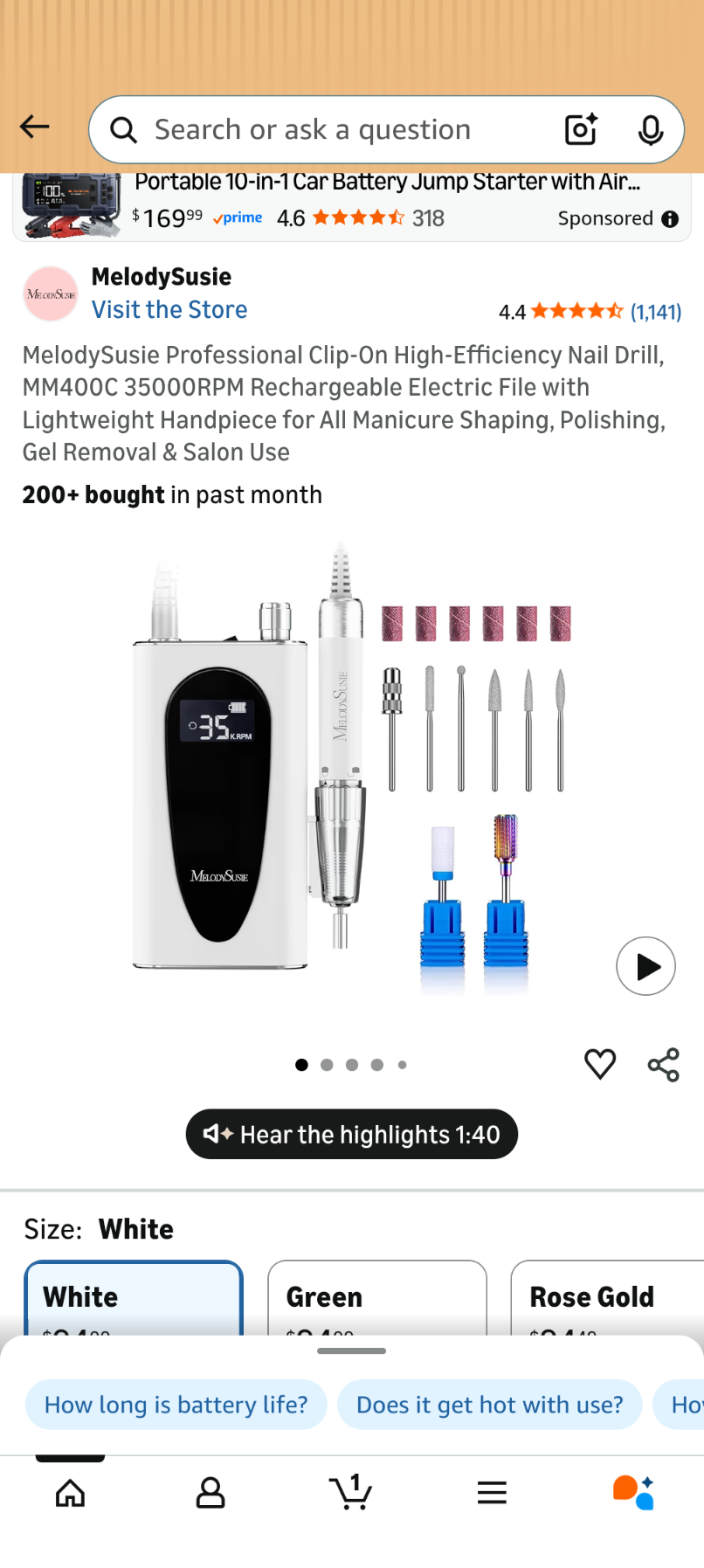The height and width of the screenshot is (1568, 704).
Task: Open camera lens search icon
Action: tap(581, 130)
